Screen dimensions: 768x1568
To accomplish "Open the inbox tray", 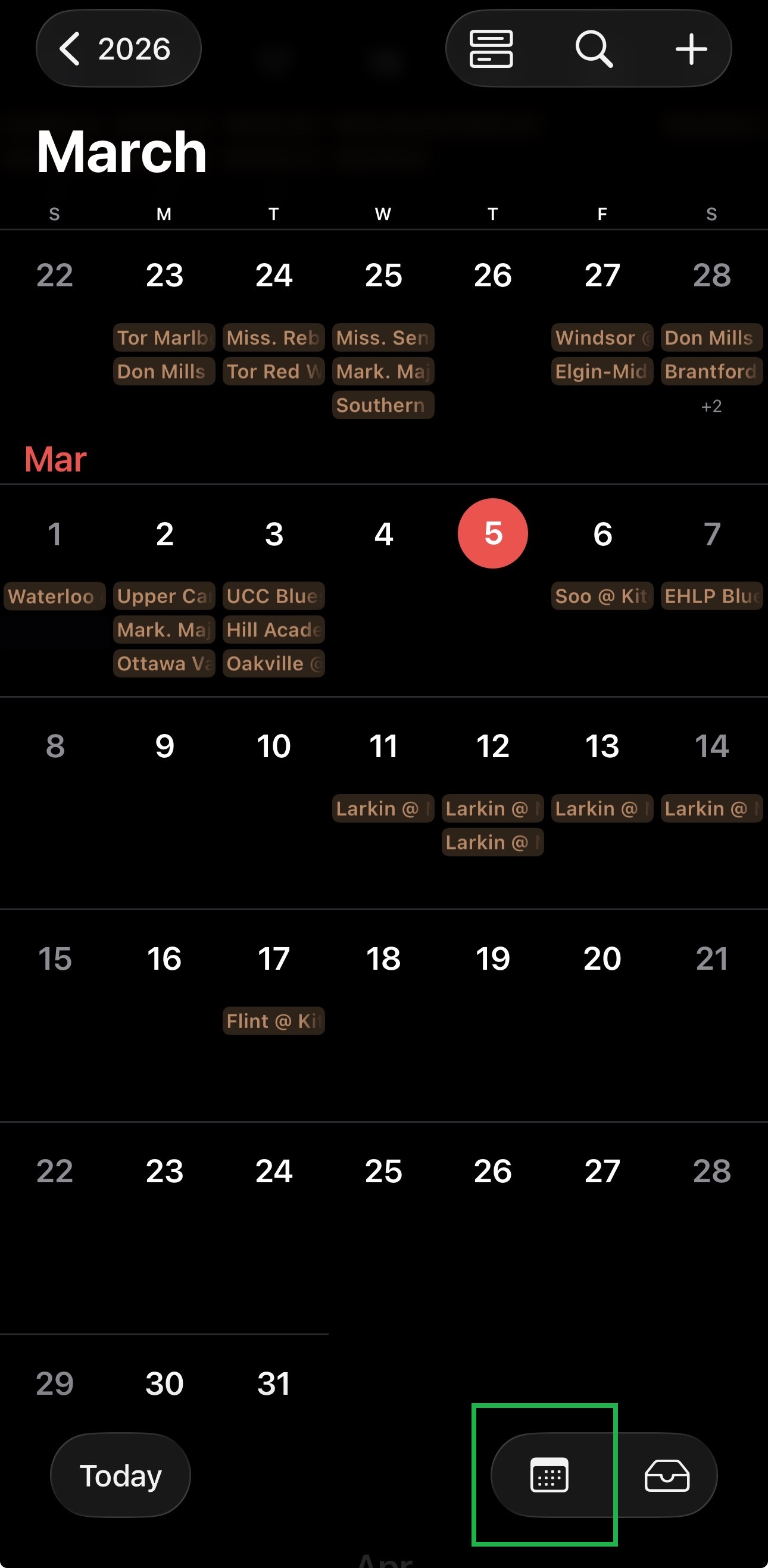I will [666, 1476].
